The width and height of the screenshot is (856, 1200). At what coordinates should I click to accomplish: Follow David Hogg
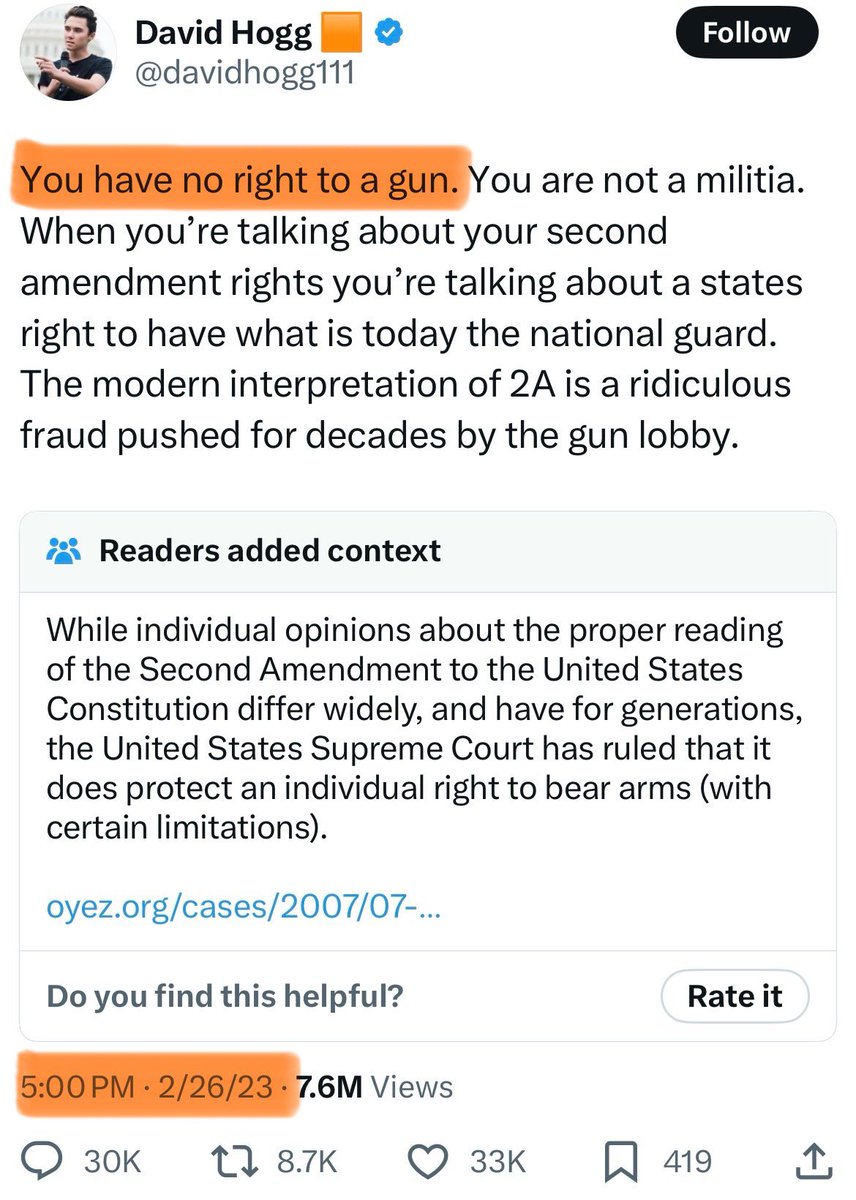tap(747, 34)
